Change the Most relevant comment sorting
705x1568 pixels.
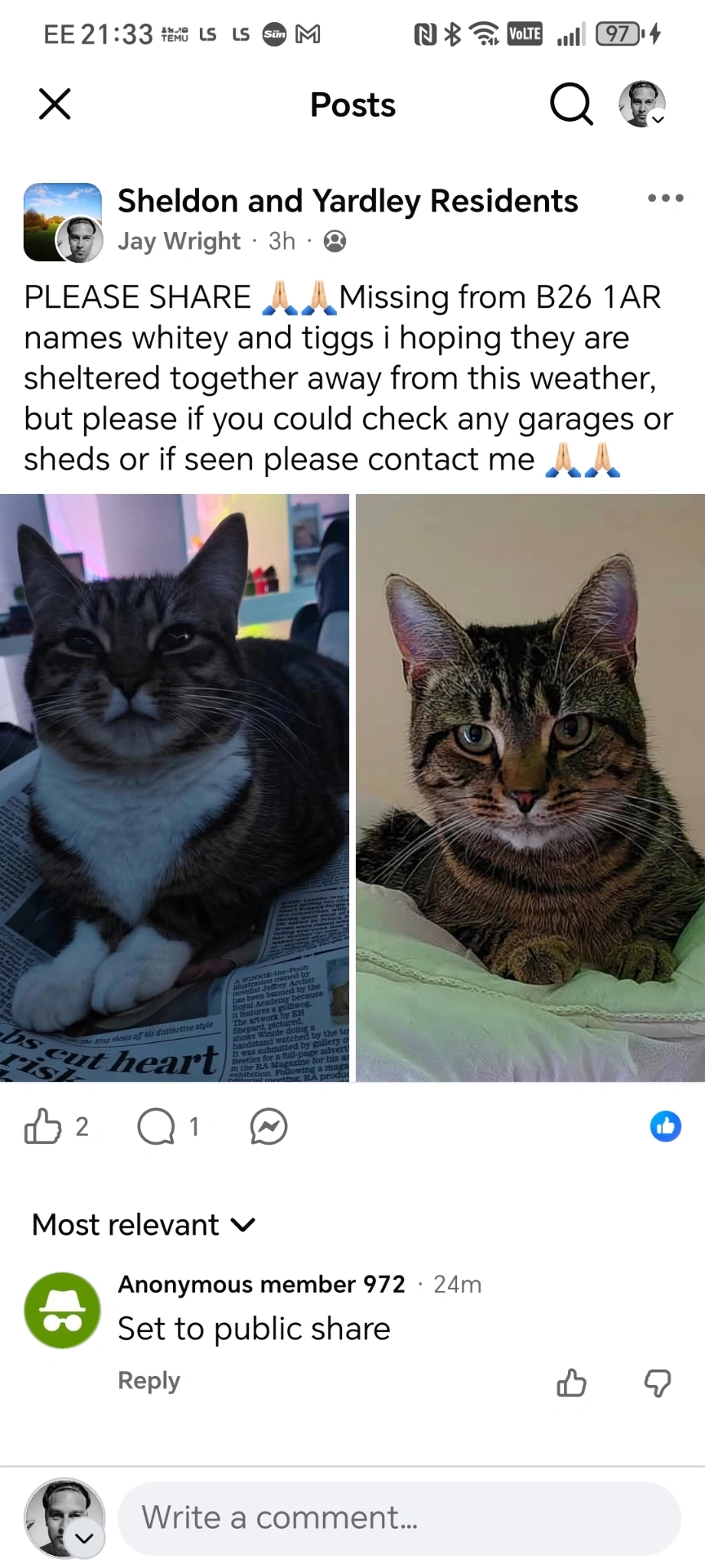pyautogui.click(x=143, y=1225)
